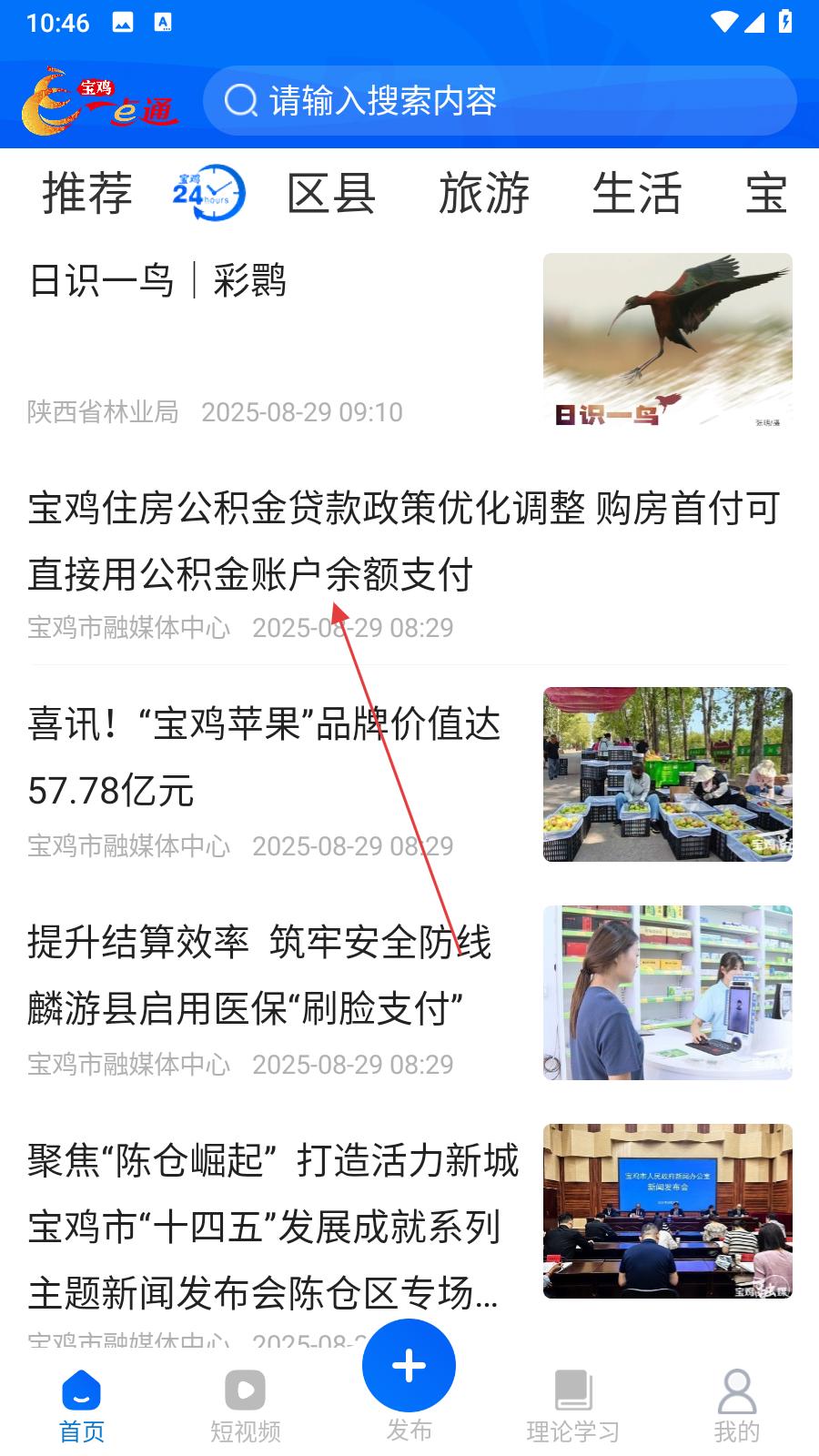Switch to the 推荐 tab
Screen dimensions: 819x1456
click(87, 193)
